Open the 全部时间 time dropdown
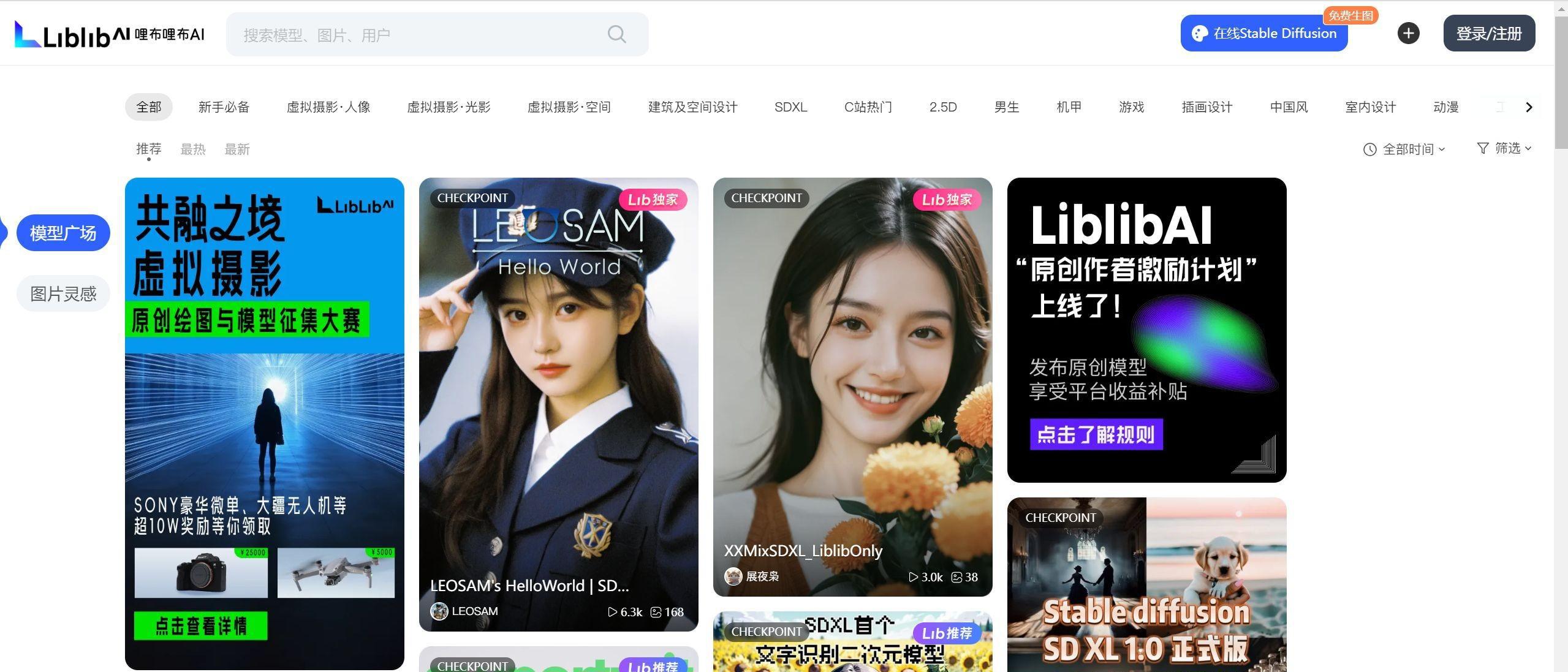This screenshot has width=1568, height=672. [1404, 149]
